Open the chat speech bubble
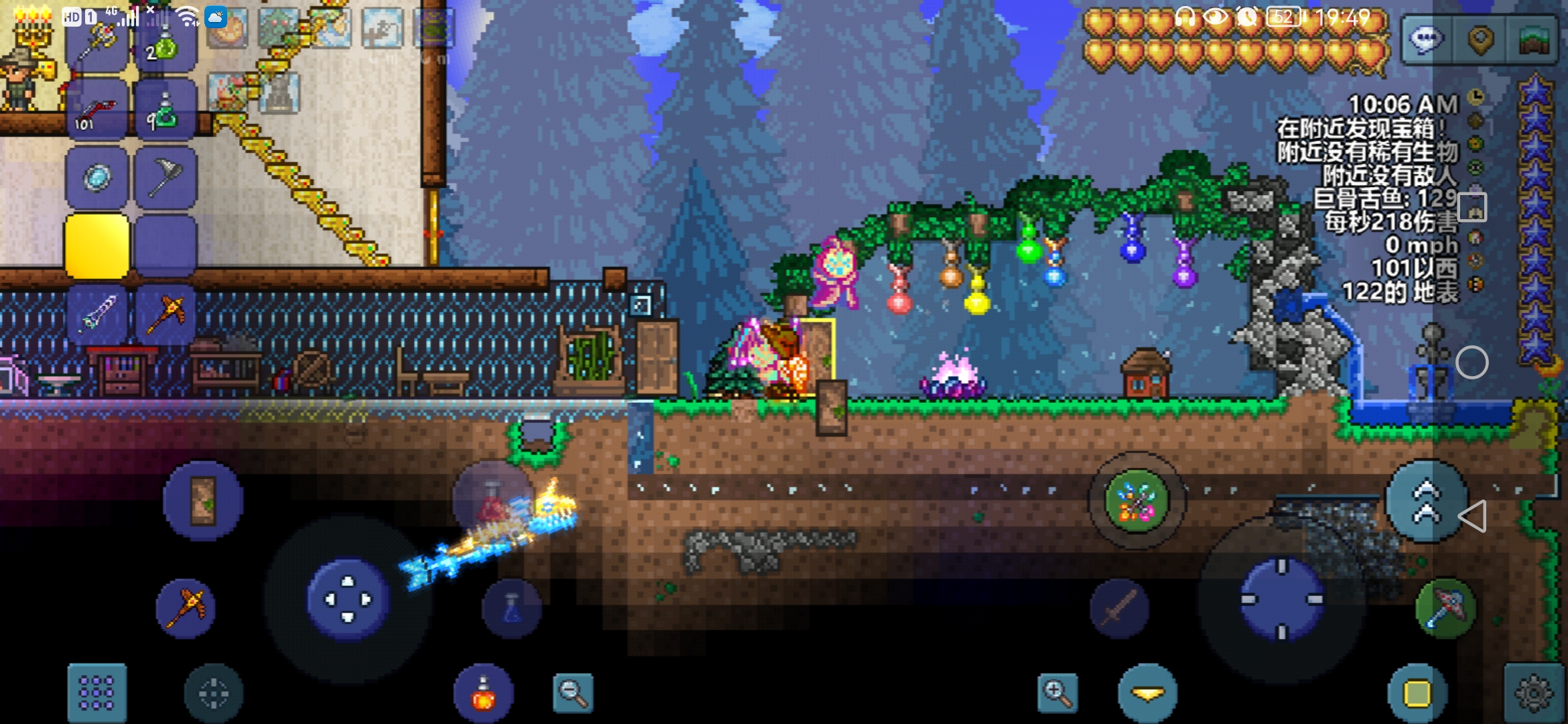This screenshot has width=1568, height=724. (x=1425, y=40)
